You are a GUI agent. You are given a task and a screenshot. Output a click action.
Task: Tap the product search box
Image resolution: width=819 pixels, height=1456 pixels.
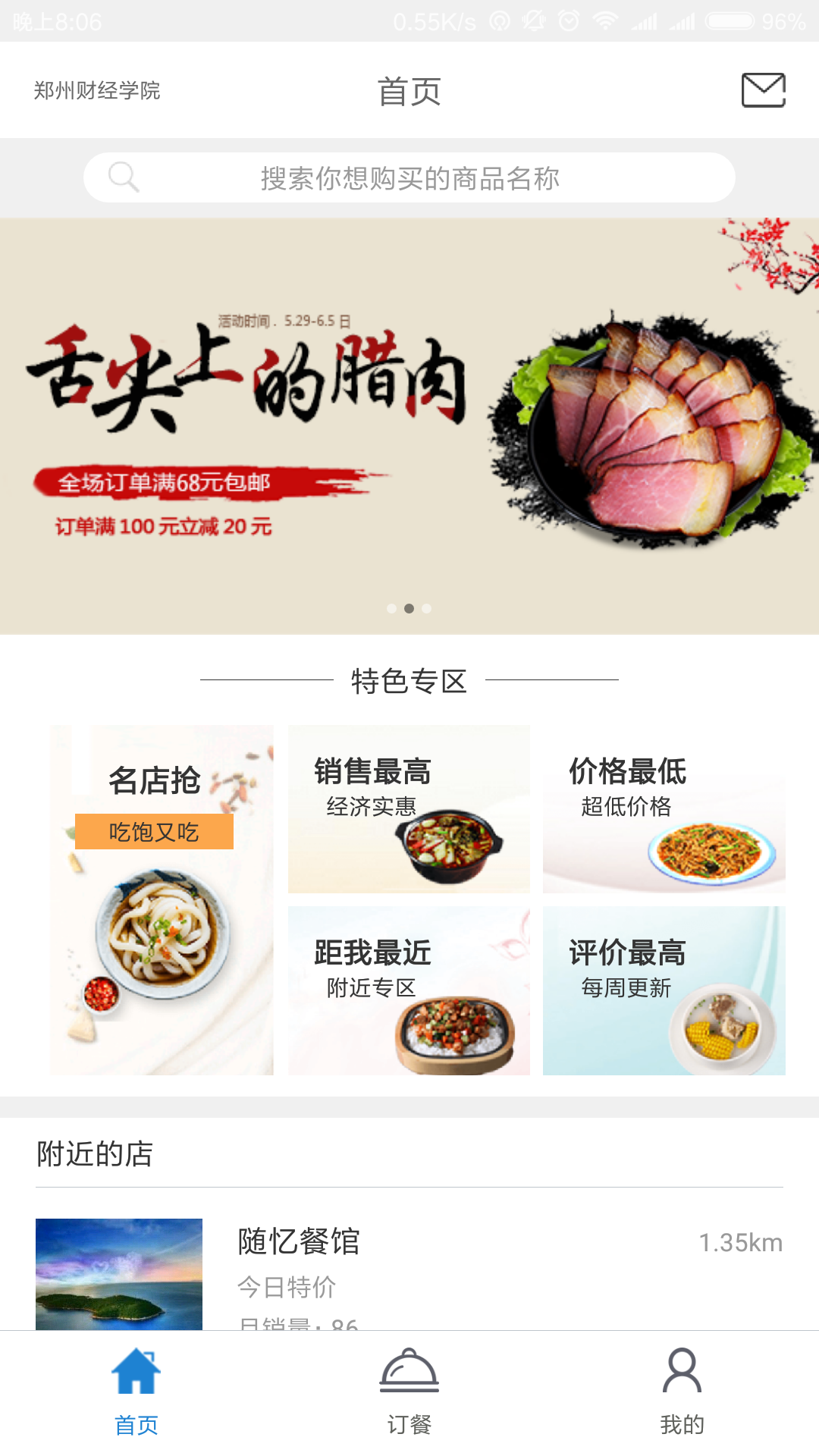click(x=409, y=178)
